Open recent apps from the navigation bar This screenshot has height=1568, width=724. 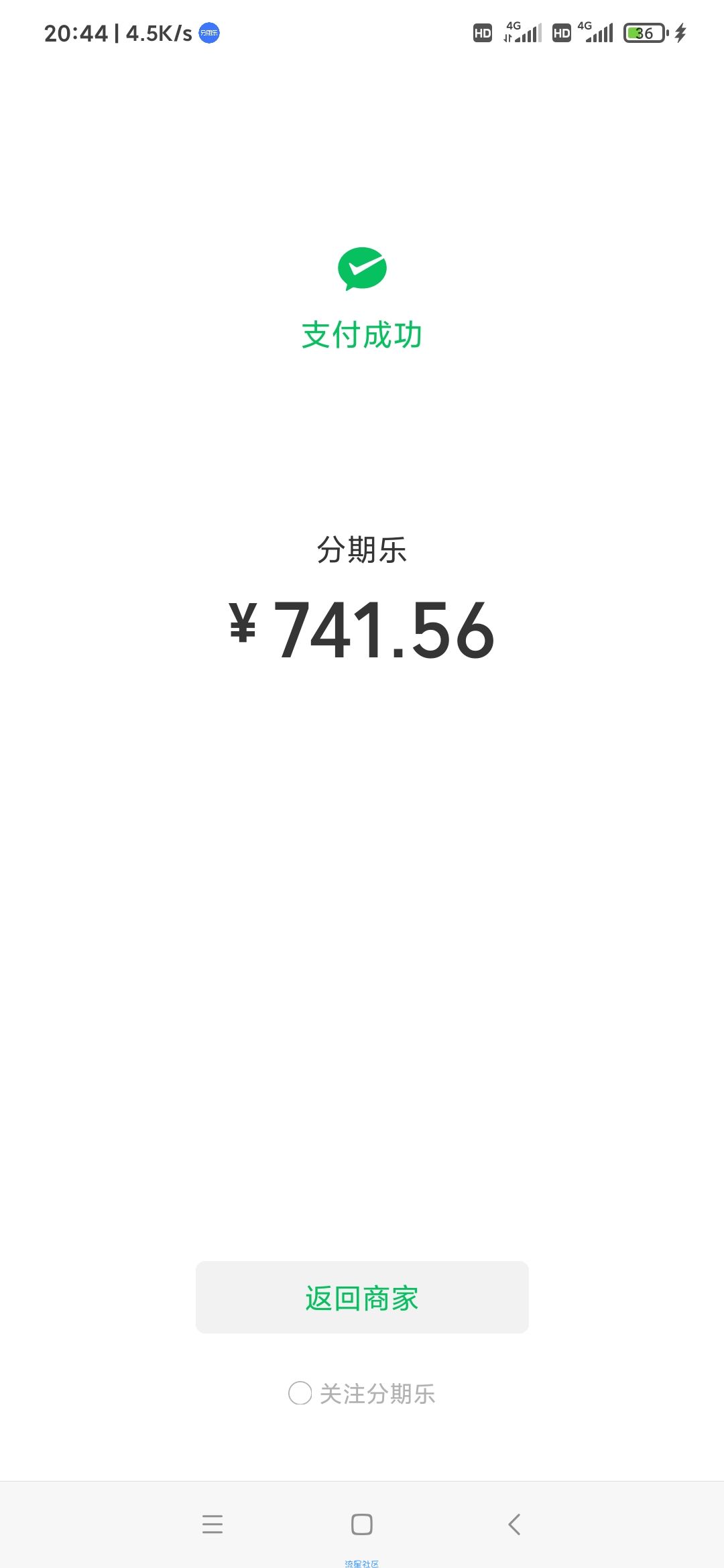tap(213, 1524)
